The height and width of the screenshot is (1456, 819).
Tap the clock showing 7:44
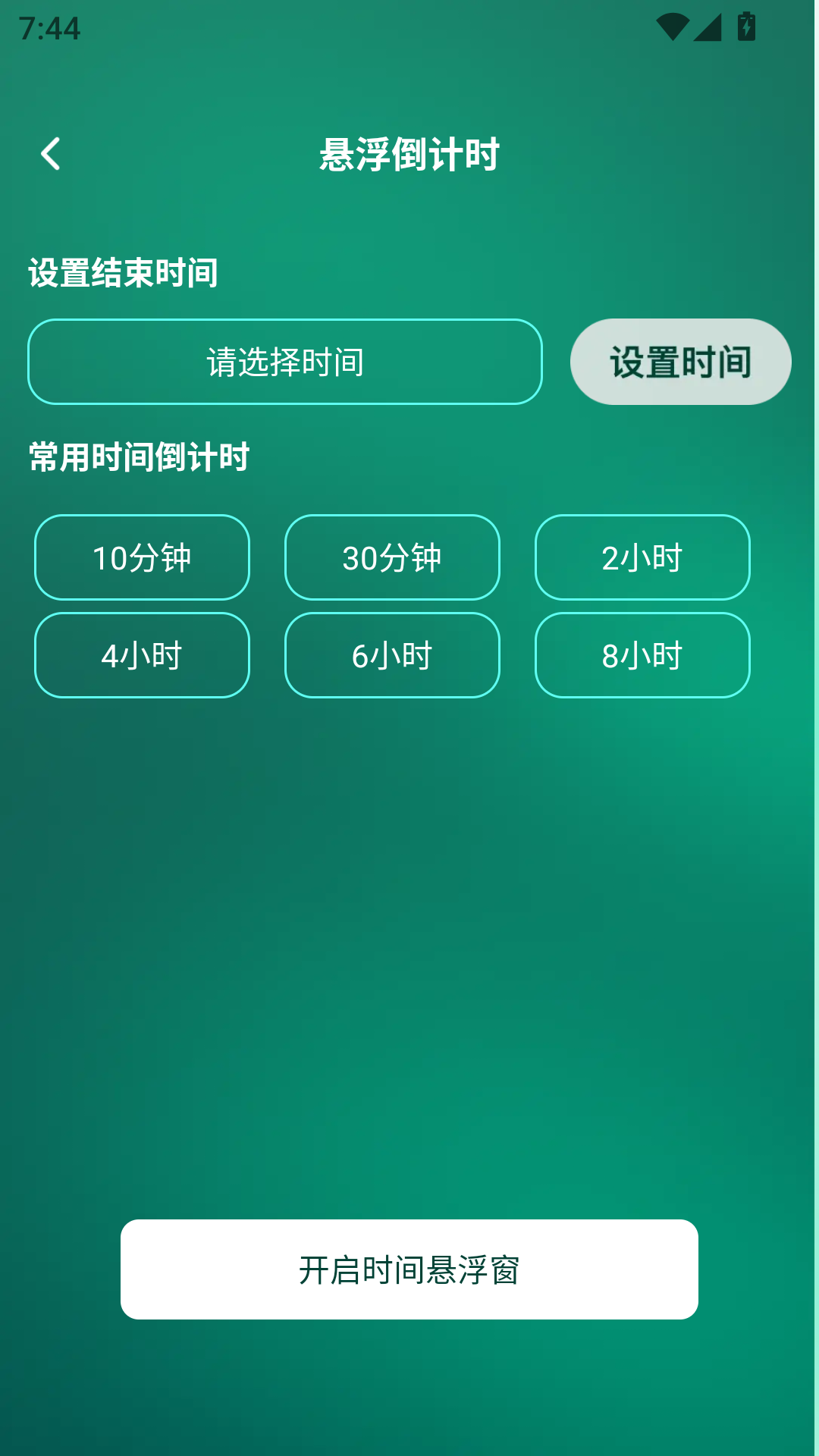(49, 29)
